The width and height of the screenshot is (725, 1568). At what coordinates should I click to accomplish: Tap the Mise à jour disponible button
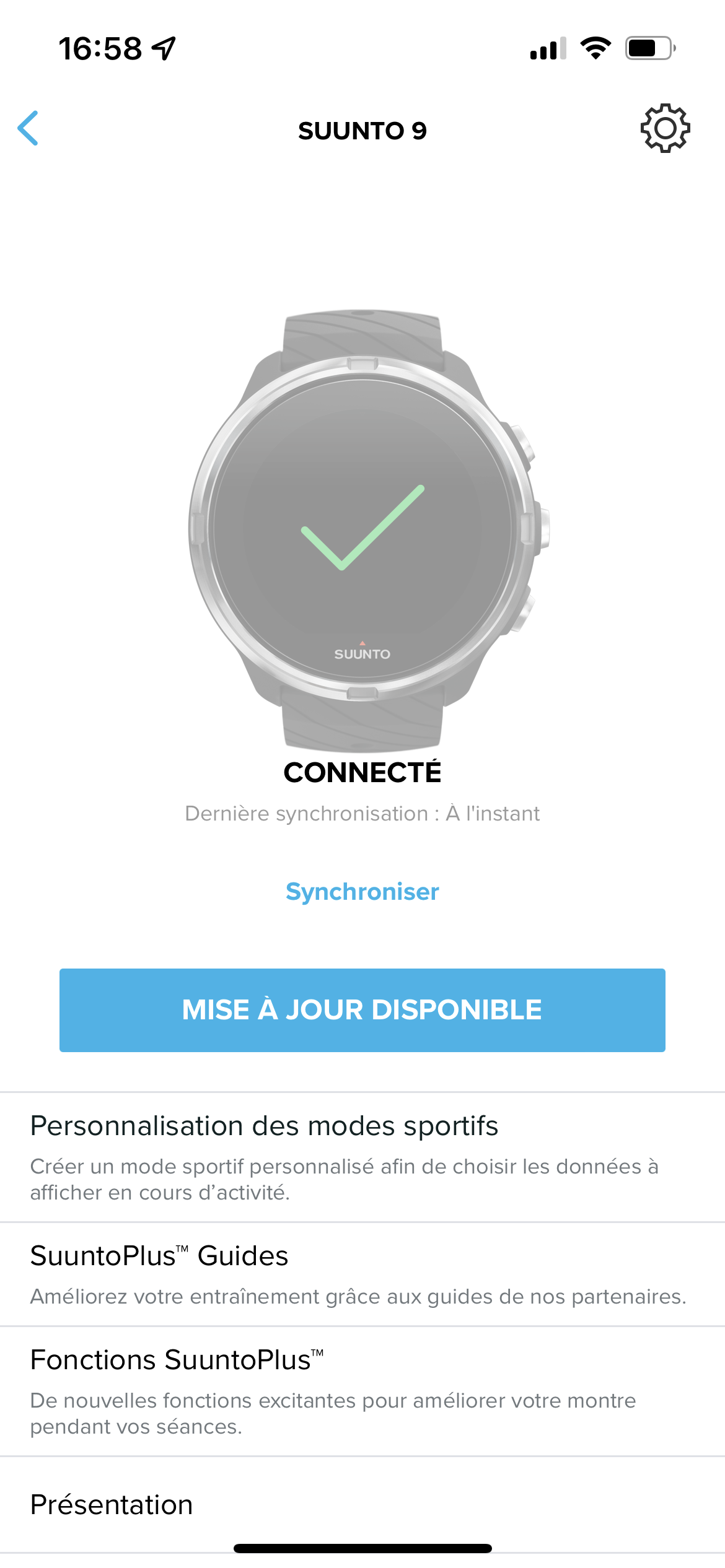click(362, 1010)
